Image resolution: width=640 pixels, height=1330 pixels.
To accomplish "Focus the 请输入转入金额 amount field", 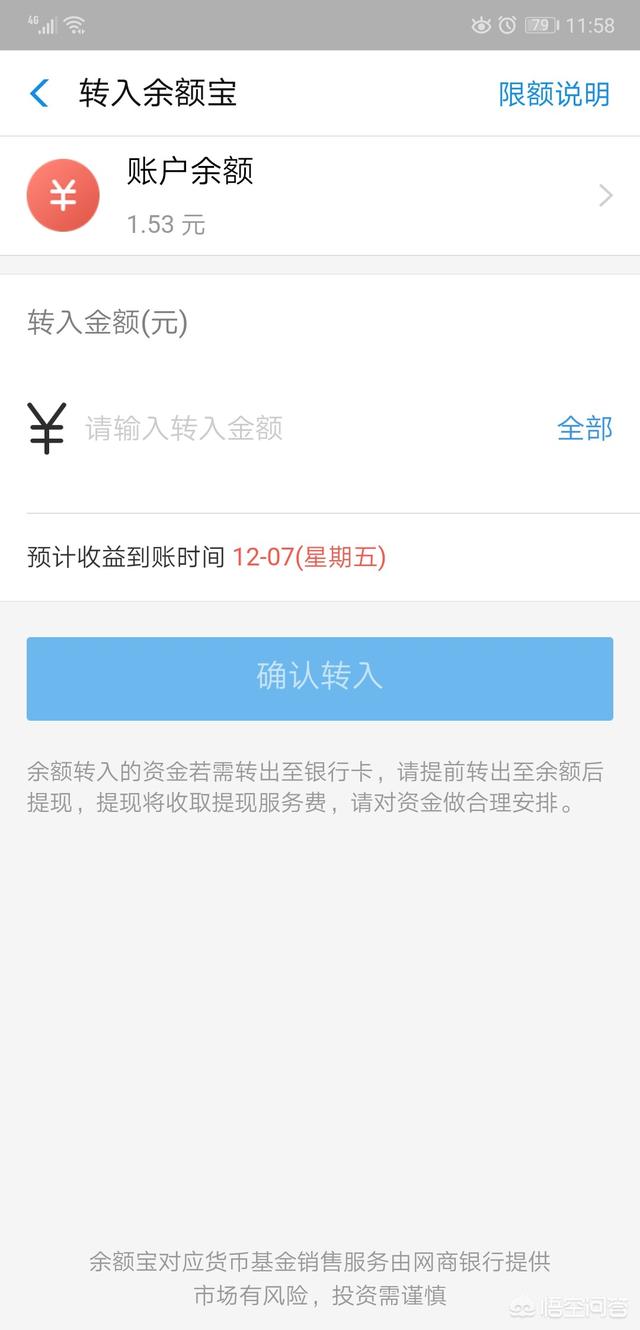I will click(300, 429).
